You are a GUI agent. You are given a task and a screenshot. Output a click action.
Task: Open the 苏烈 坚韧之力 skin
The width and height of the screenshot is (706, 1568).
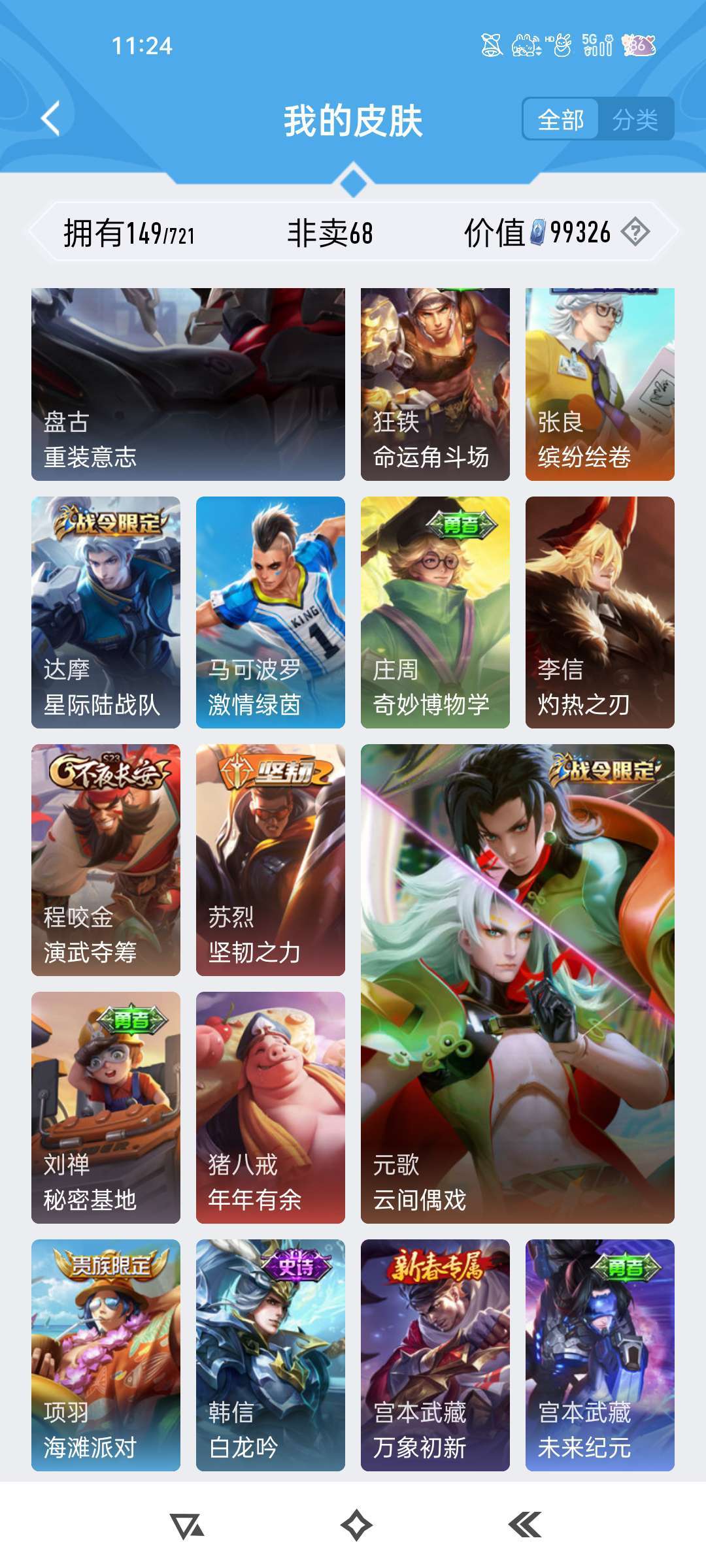click(271, 860)
